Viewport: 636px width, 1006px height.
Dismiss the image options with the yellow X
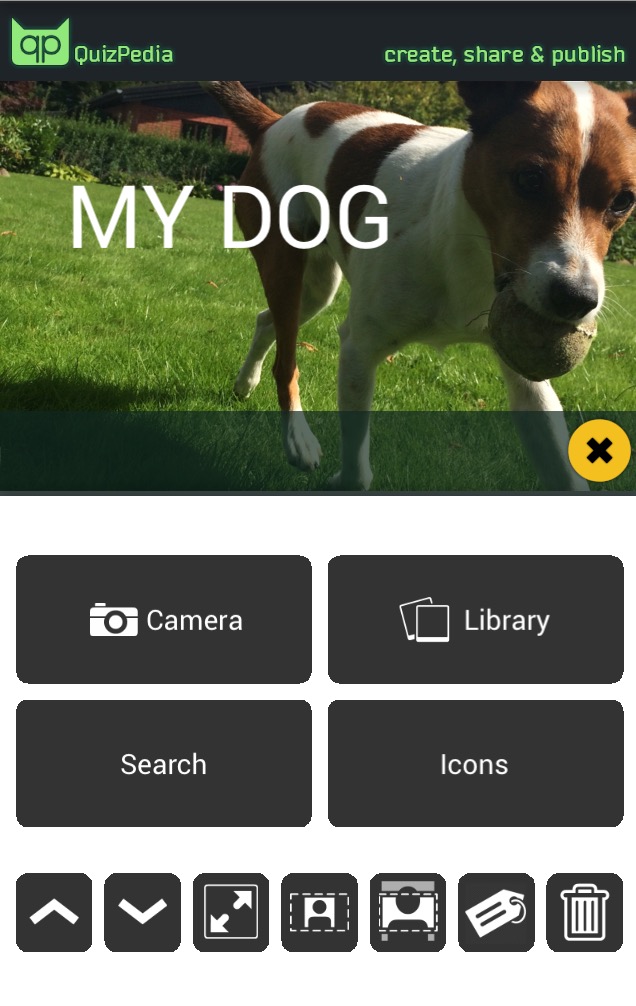click(x=599, y=451)
